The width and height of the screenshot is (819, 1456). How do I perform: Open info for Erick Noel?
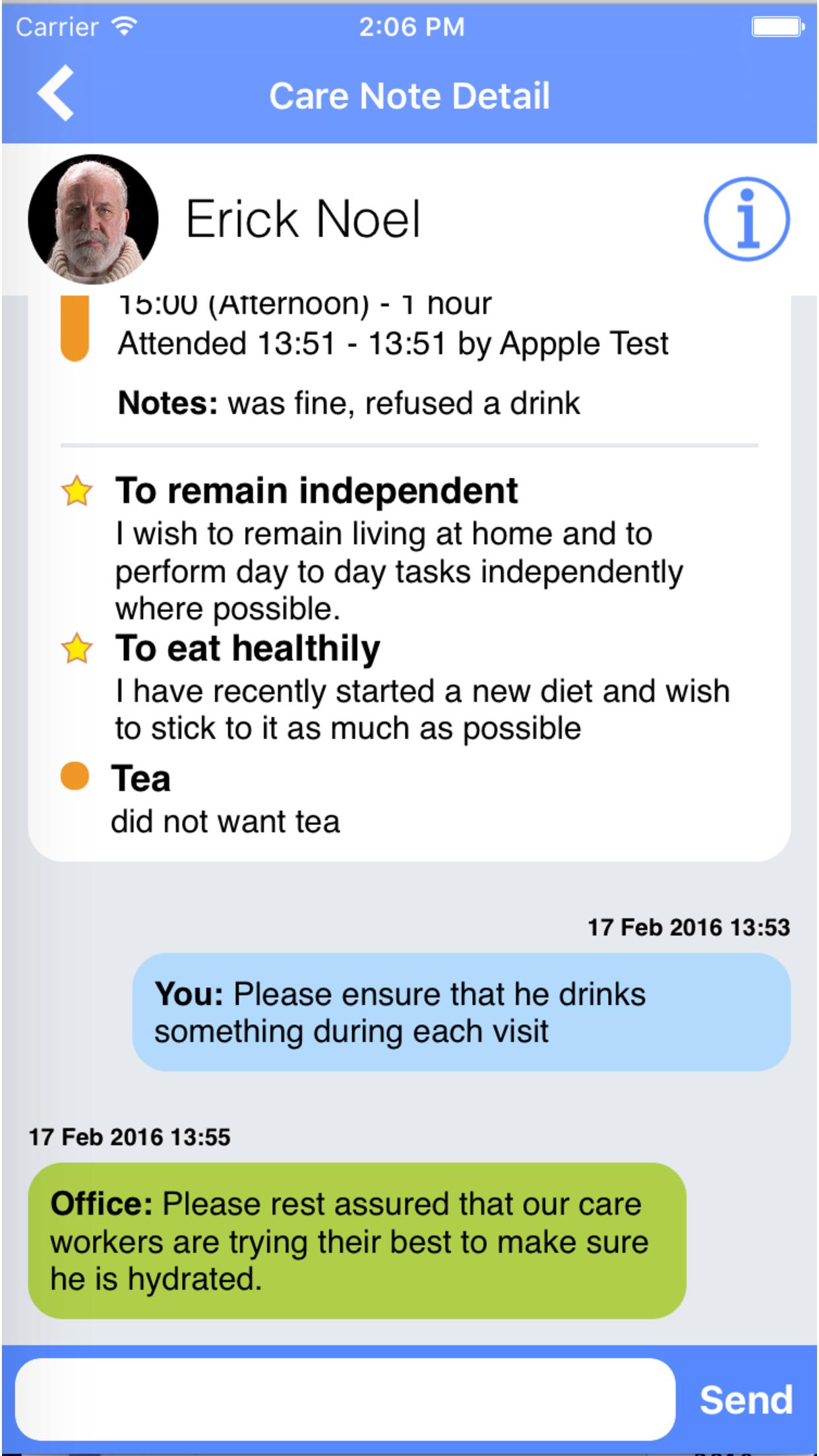pyautogui.click(x=746, y=220)
